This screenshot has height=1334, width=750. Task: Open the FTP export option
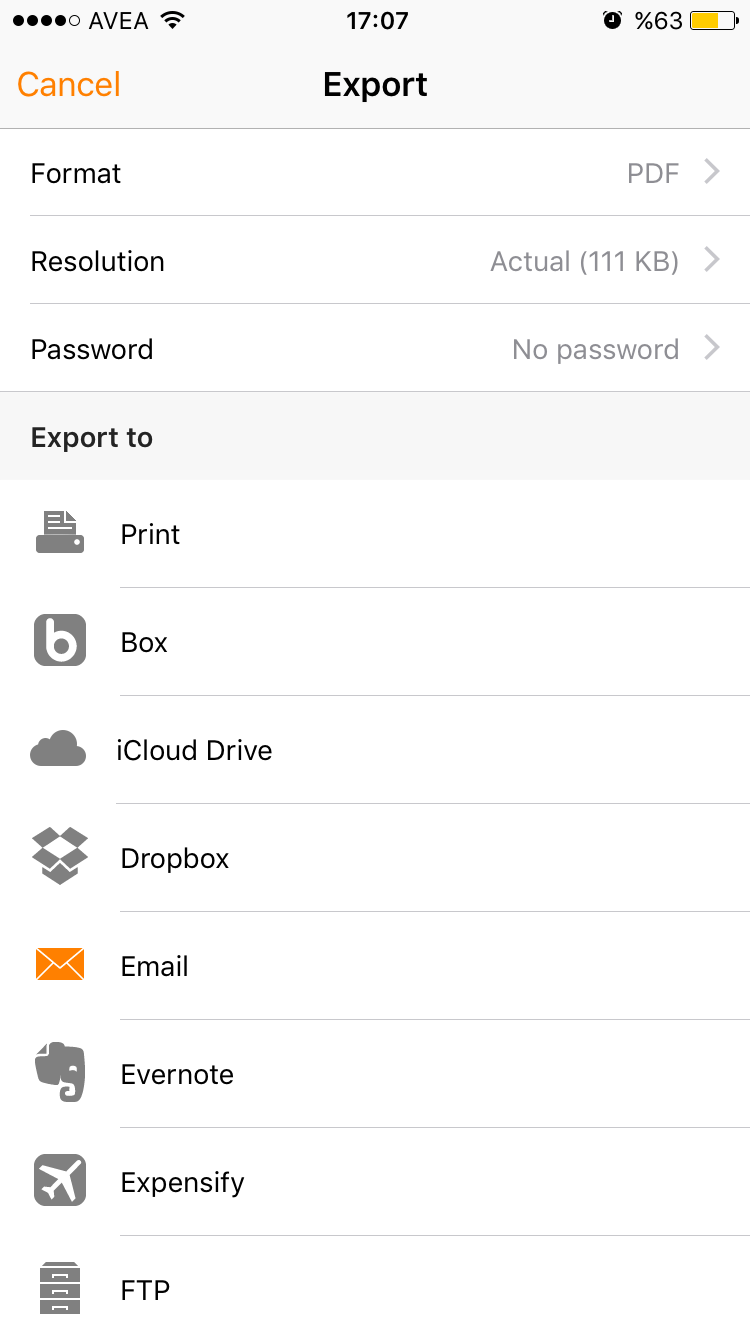(x=375, y=1290)
